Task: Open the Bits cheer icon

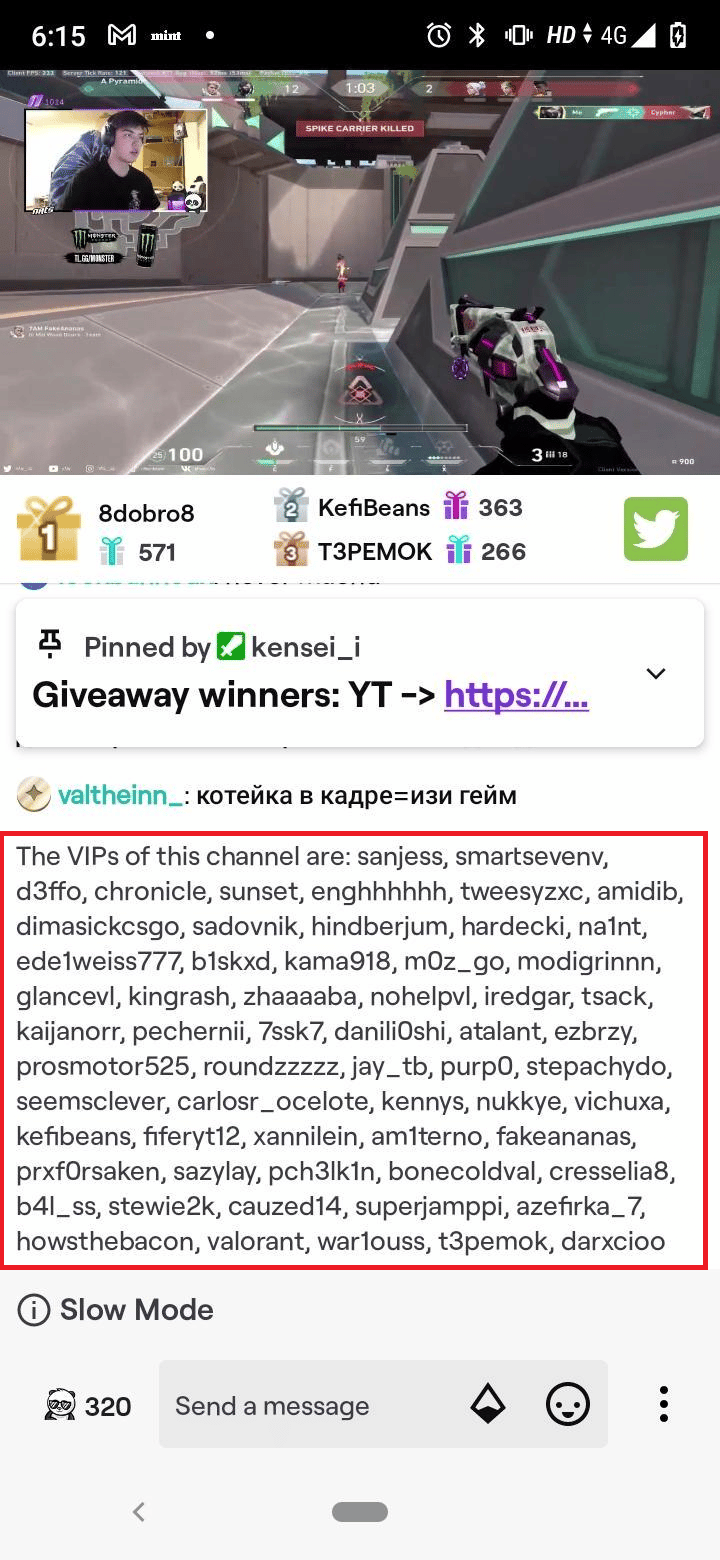Action: pyautogui.click(x=488, y=1405)
